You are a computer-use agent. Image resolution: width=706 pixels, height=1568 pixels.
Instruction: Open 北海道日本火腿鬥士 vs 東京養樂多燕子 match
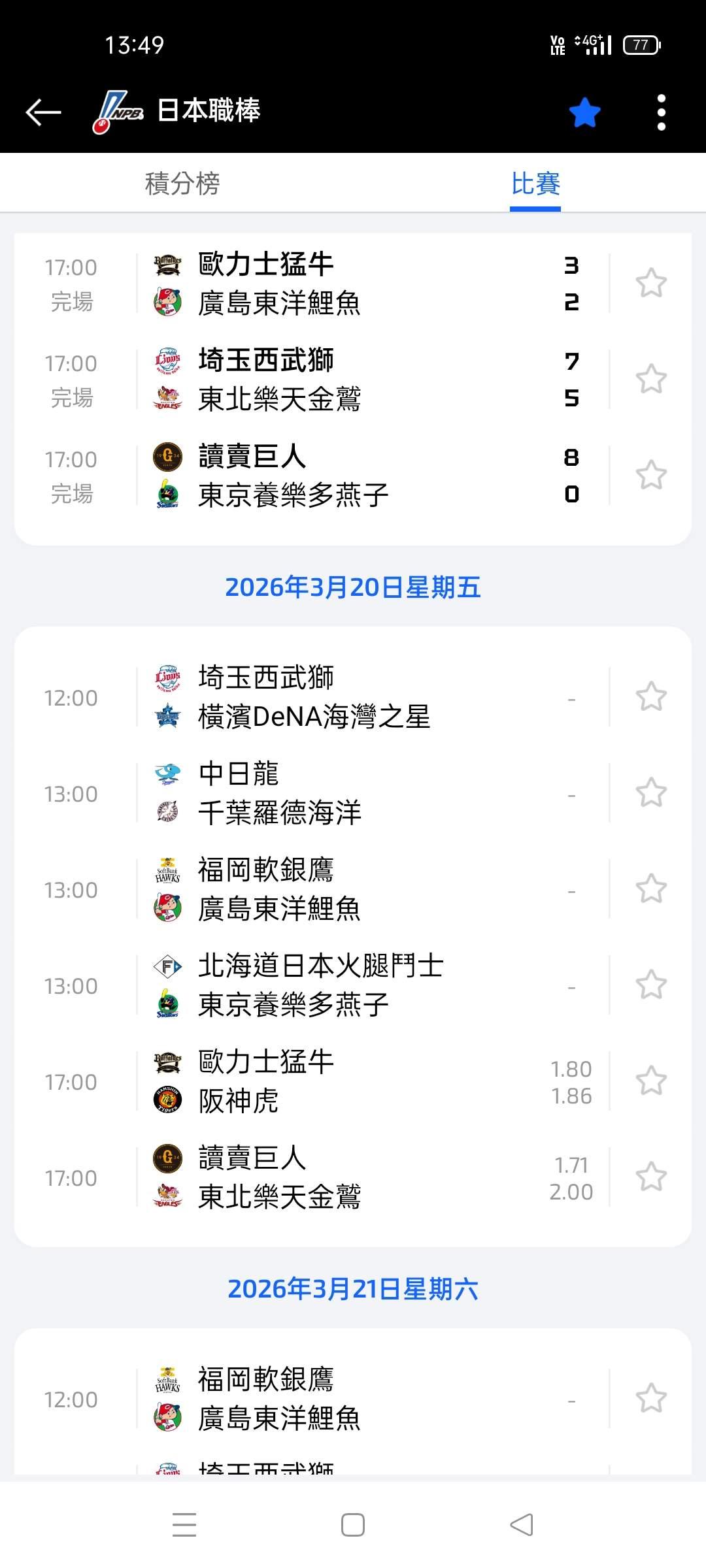click(353, 985)
